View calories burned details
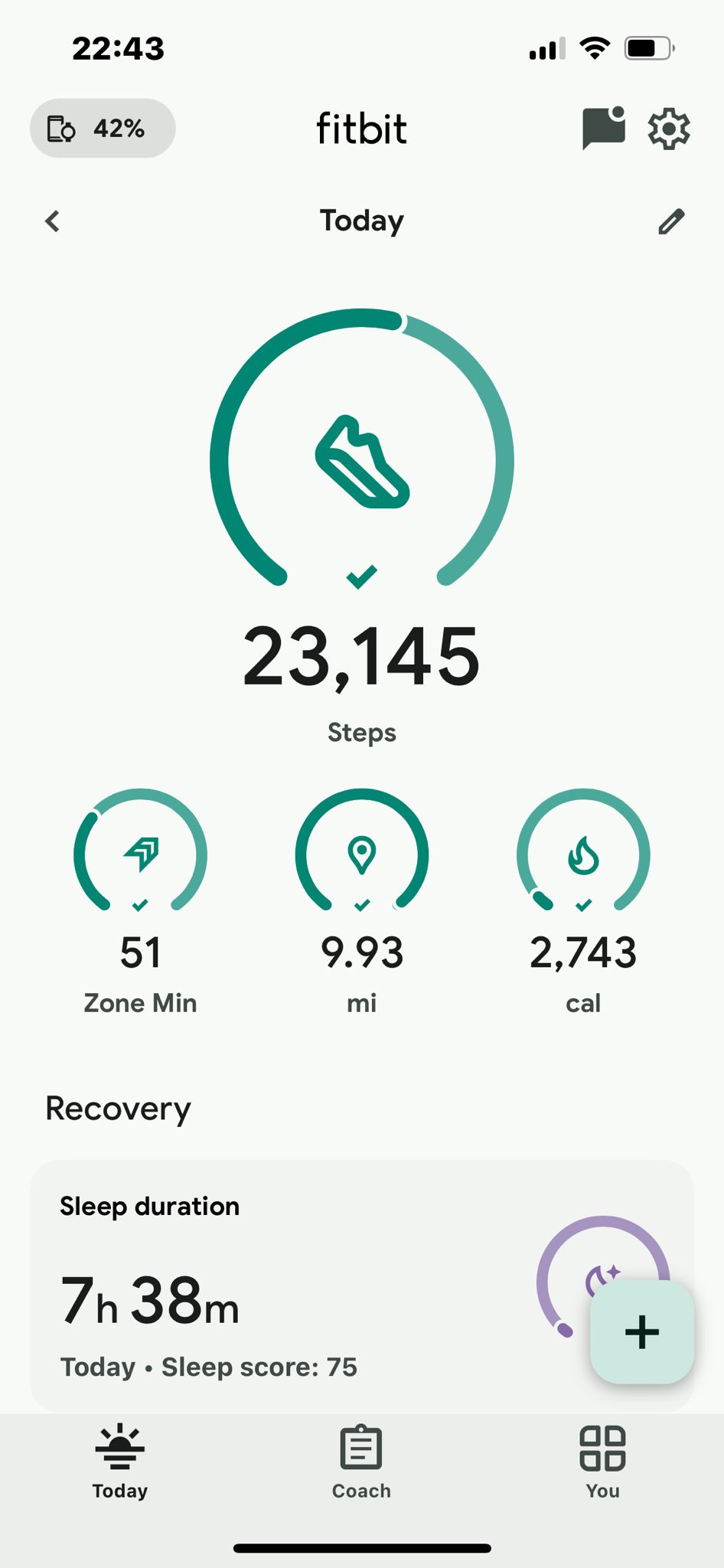The height and width of the screenshot is (1568, 724). tap(583, 901)
